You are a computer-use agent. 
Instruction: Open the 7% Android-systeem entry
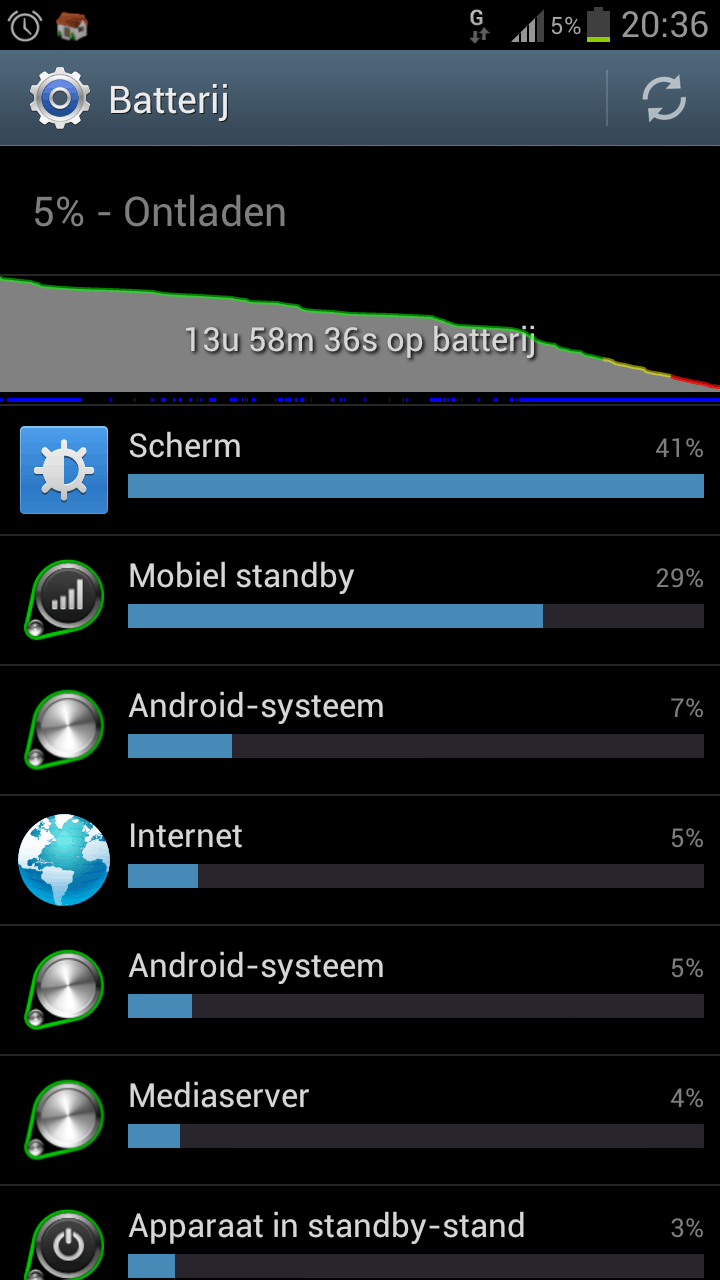click(360, 730)
